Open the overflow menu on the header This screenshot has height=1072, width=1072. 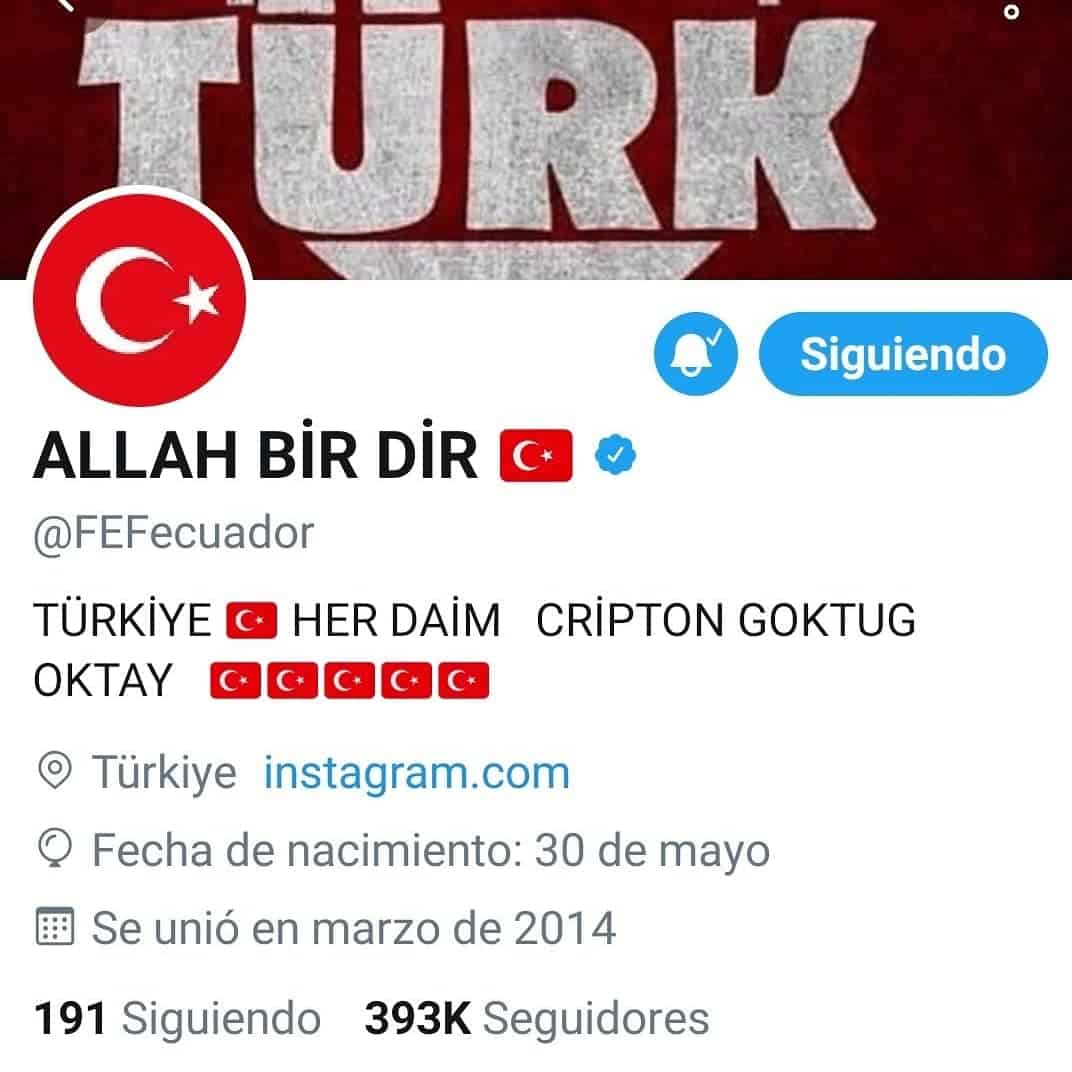[x=1010, y=12]
